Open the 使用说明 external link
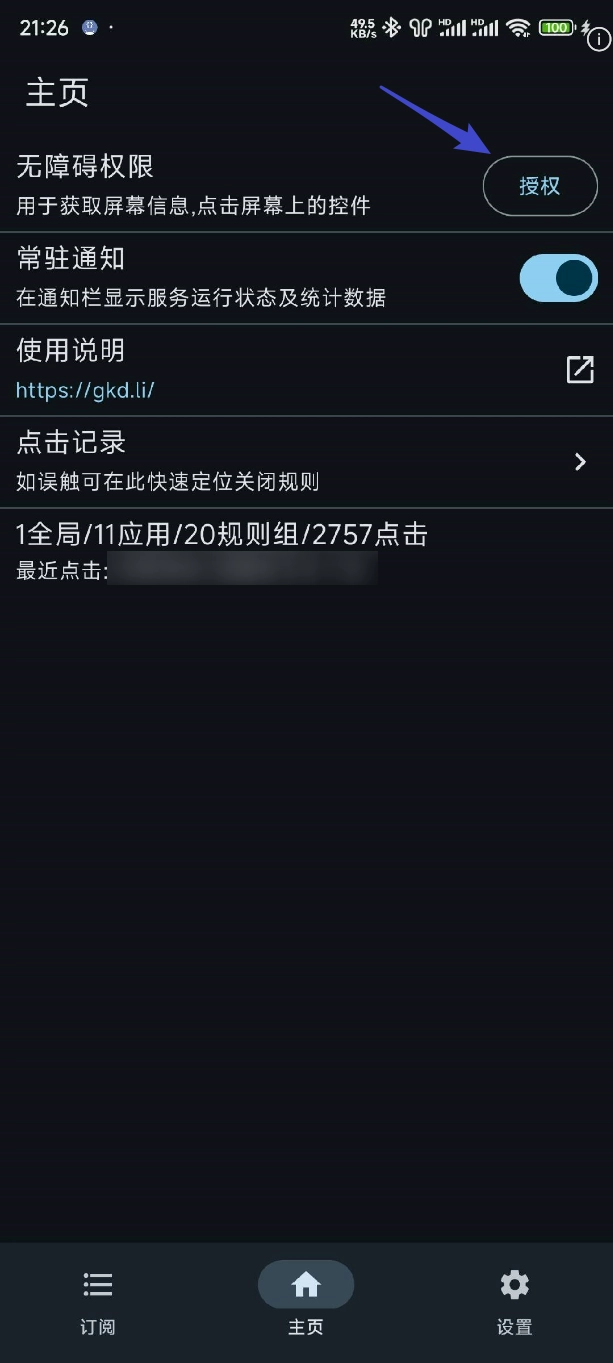This screenshot has height=1363, width=613. click(x=580, y=370)
